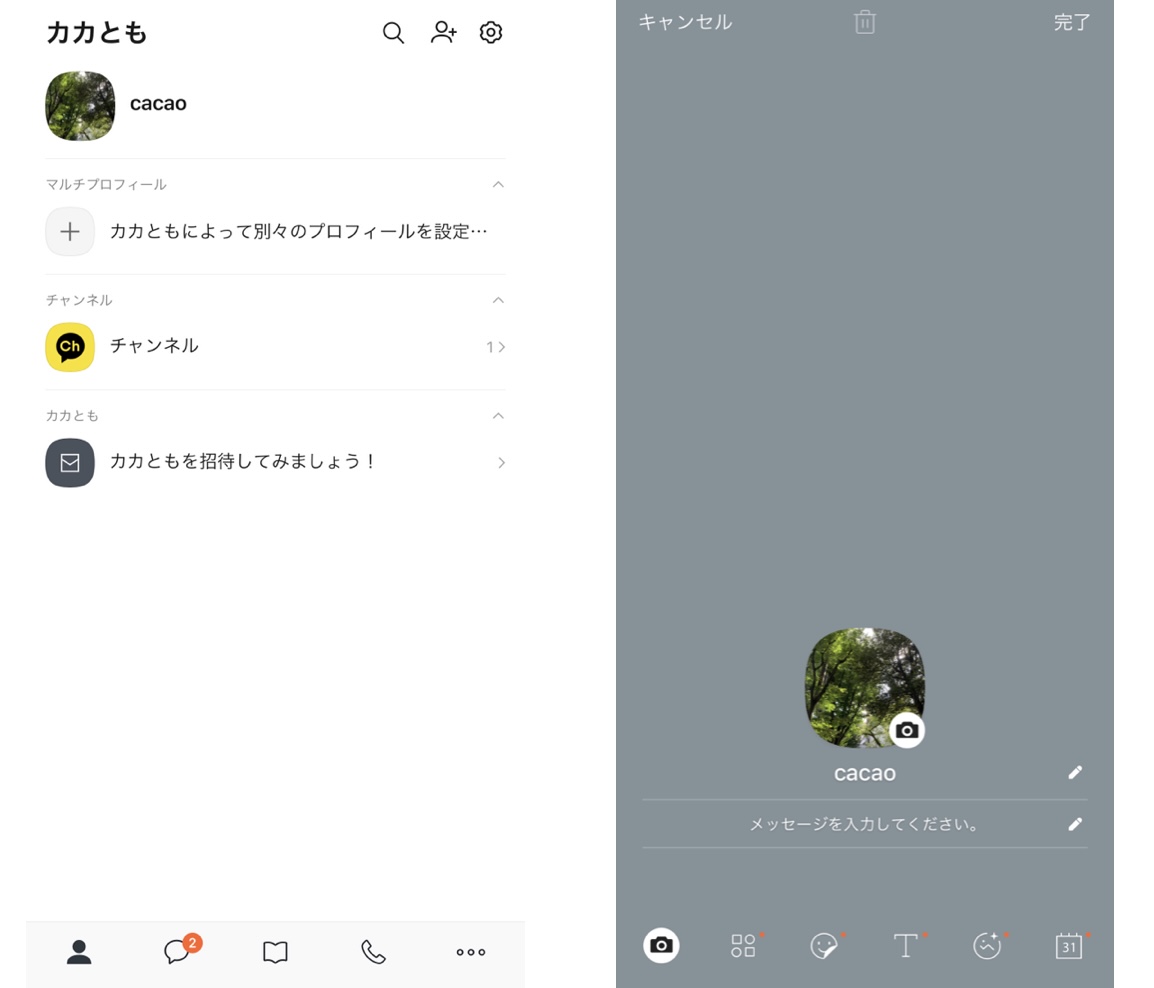This screenshot has width=1154, height=988.
Task: Tap the trash can icon
Action: (865, 22)
